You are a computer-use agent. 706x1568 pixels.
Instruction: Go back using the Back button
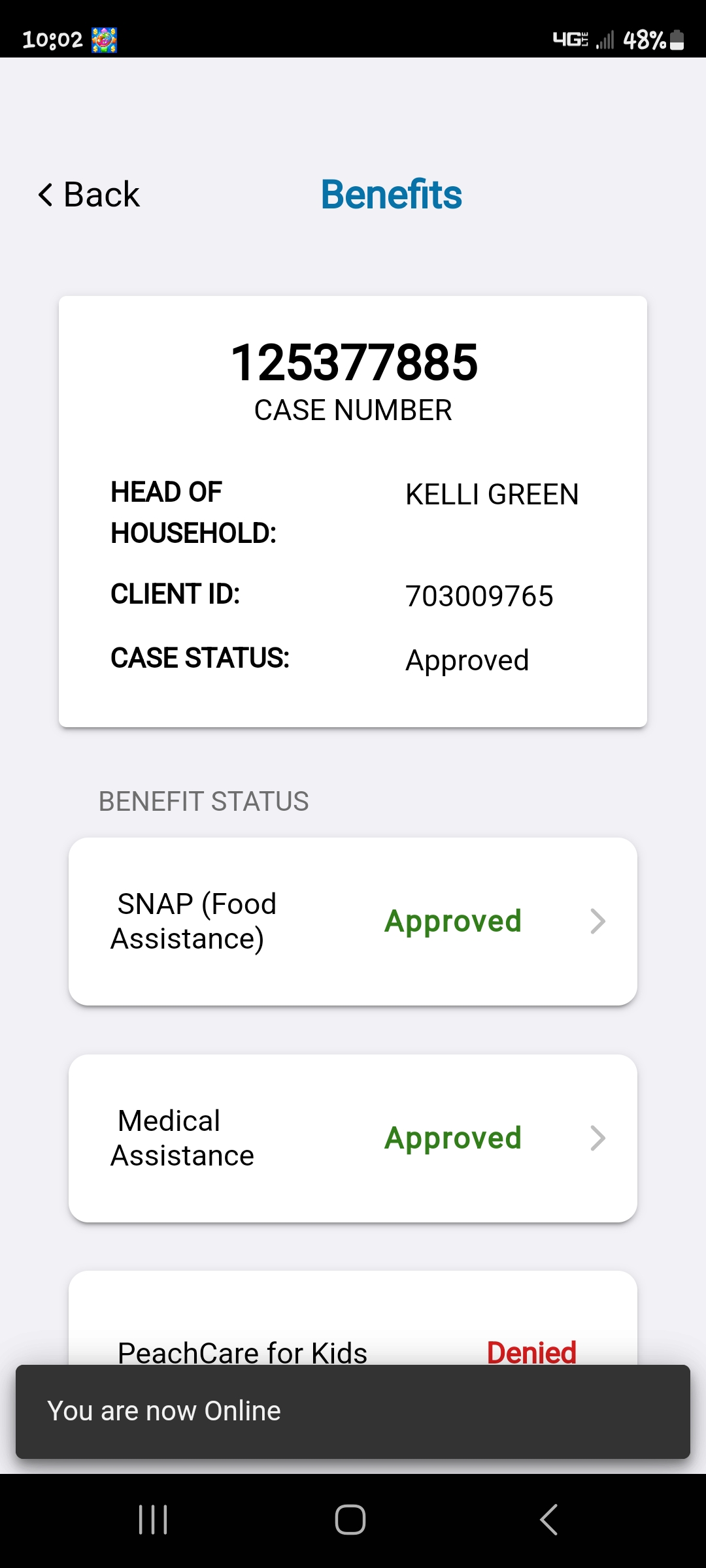tap(89, 195)
